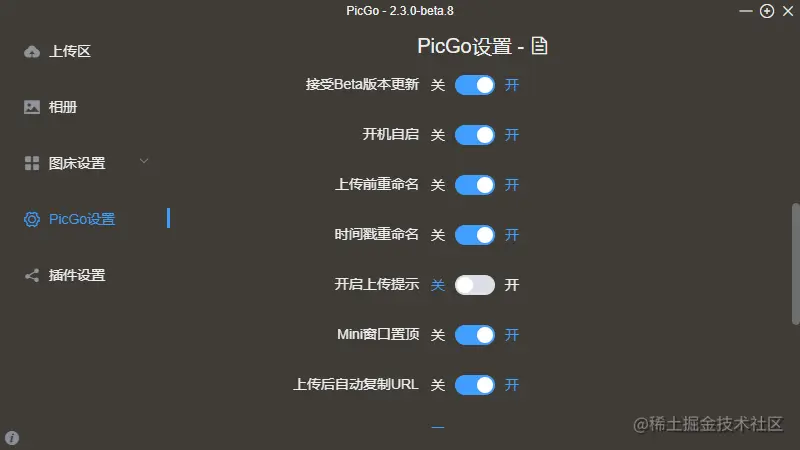Disable 上传后自动复制URL switch
Viewport: 800px width, 450px height.
coord(475,385)
